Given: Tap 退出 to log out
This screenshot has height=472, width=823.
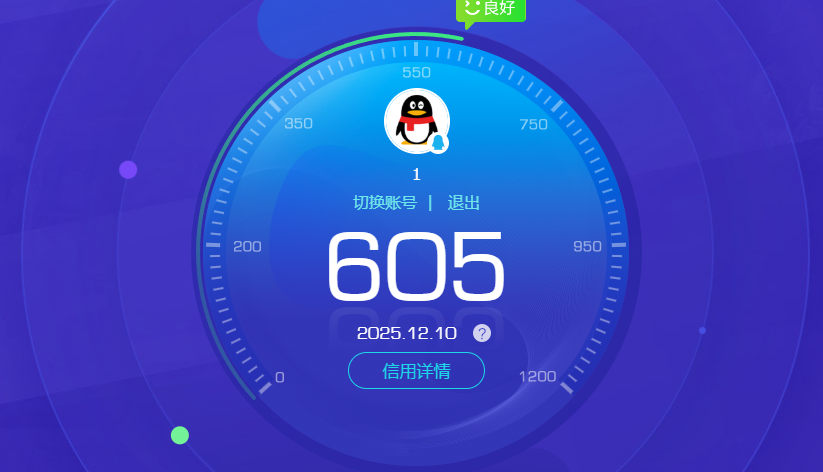Looking at the screenshot, I should 464,203.
